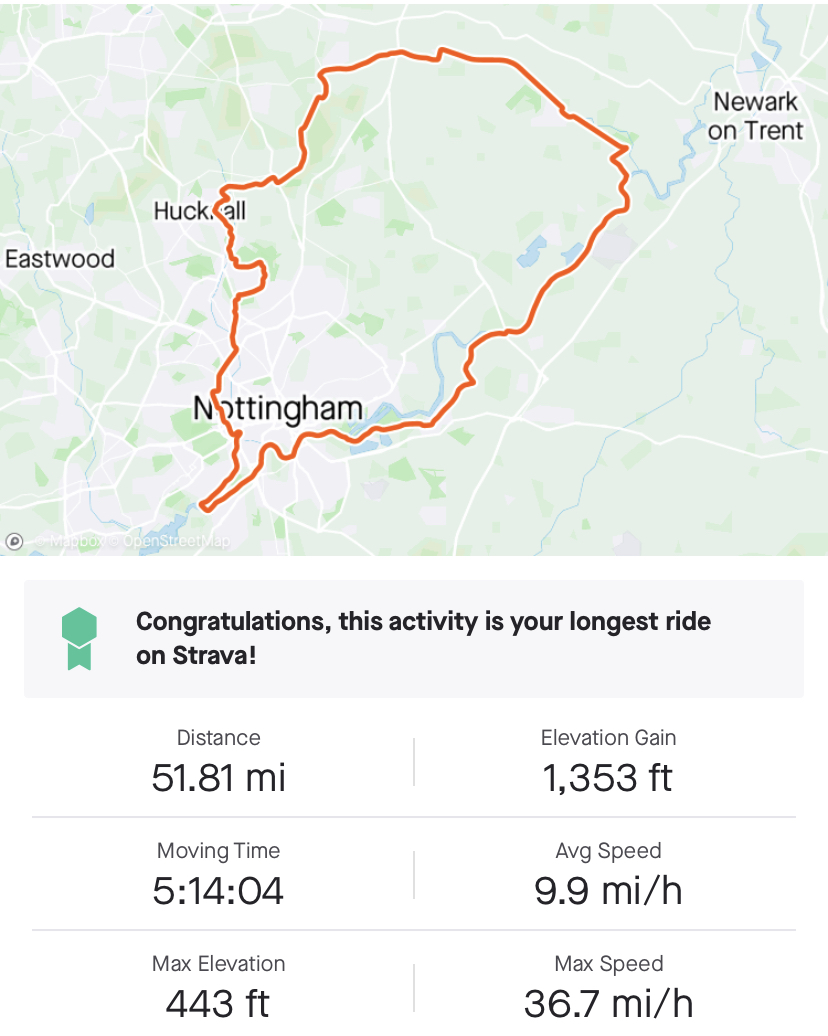
Task: Click the Elevation Gain value 1,353 ft
Action: point(608,778)
